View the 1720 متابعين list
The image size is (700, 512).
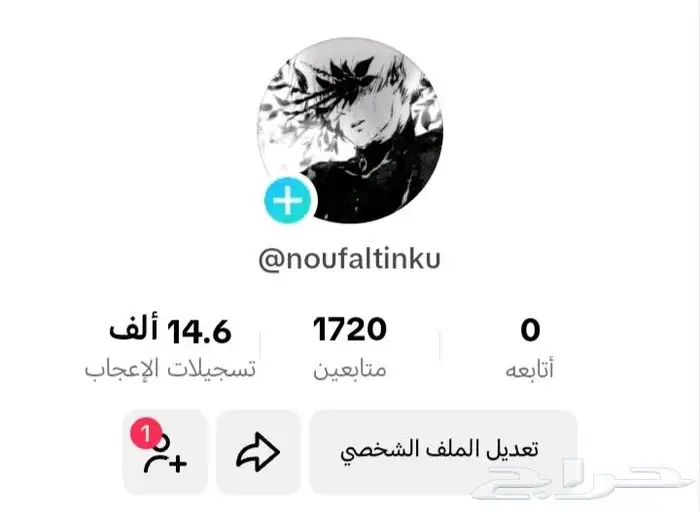coord(350,347)
